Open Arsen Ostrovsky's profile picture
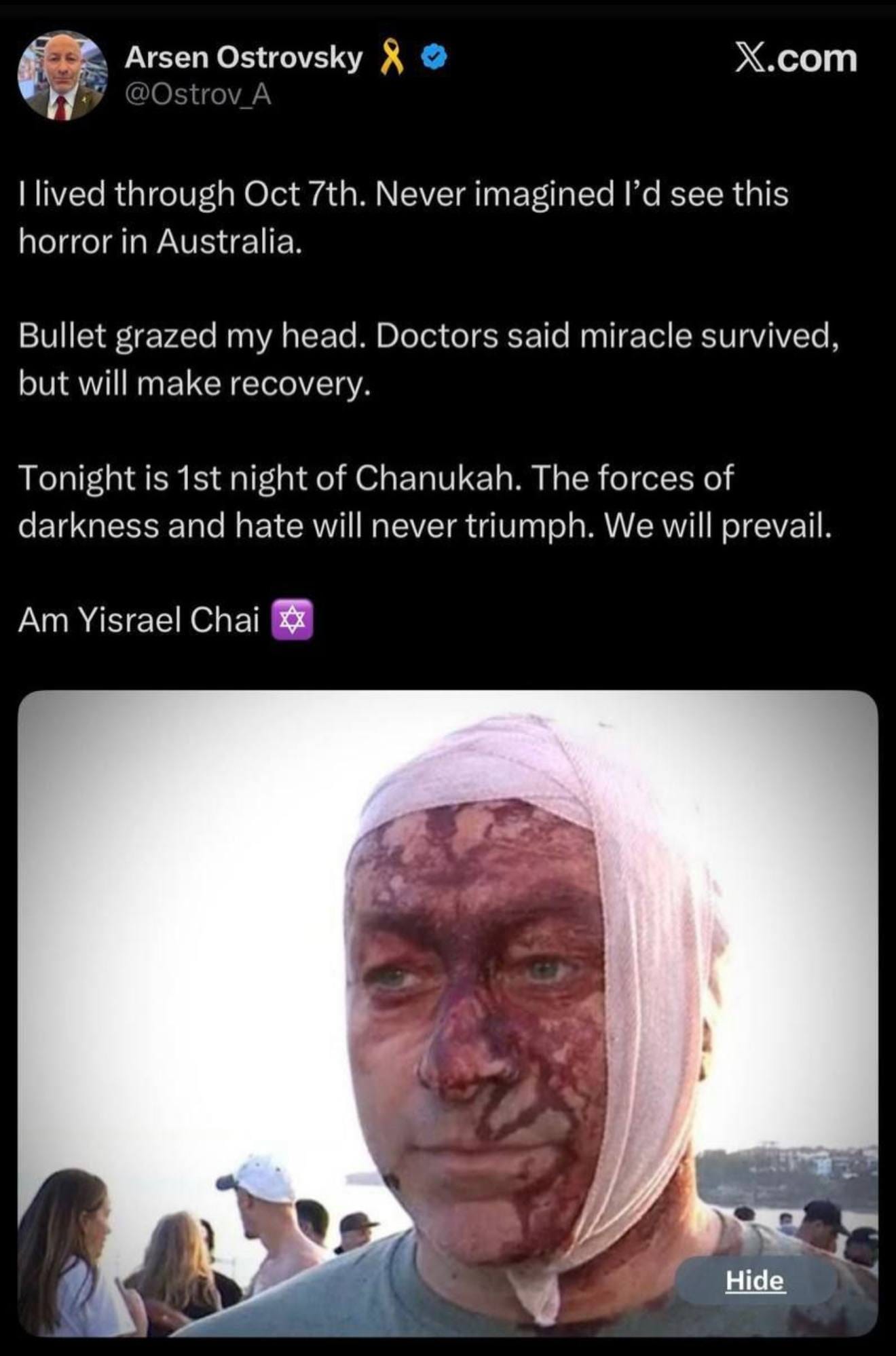Image resolution: width=896 pixels, height=1356 pixels. pos(62,75)
